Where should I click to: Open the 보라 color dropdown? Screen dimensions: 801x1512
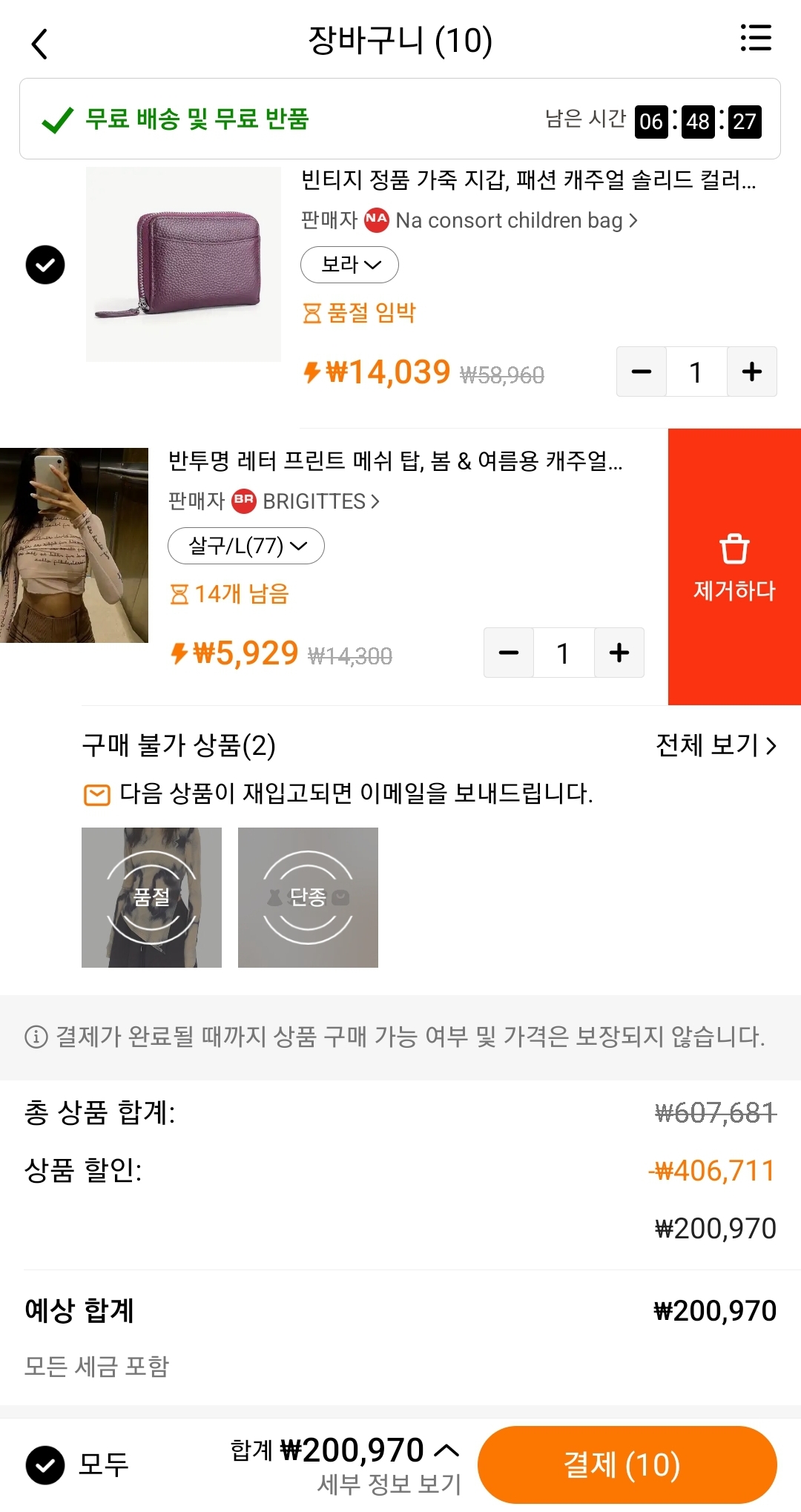click(x=349, y=264)
